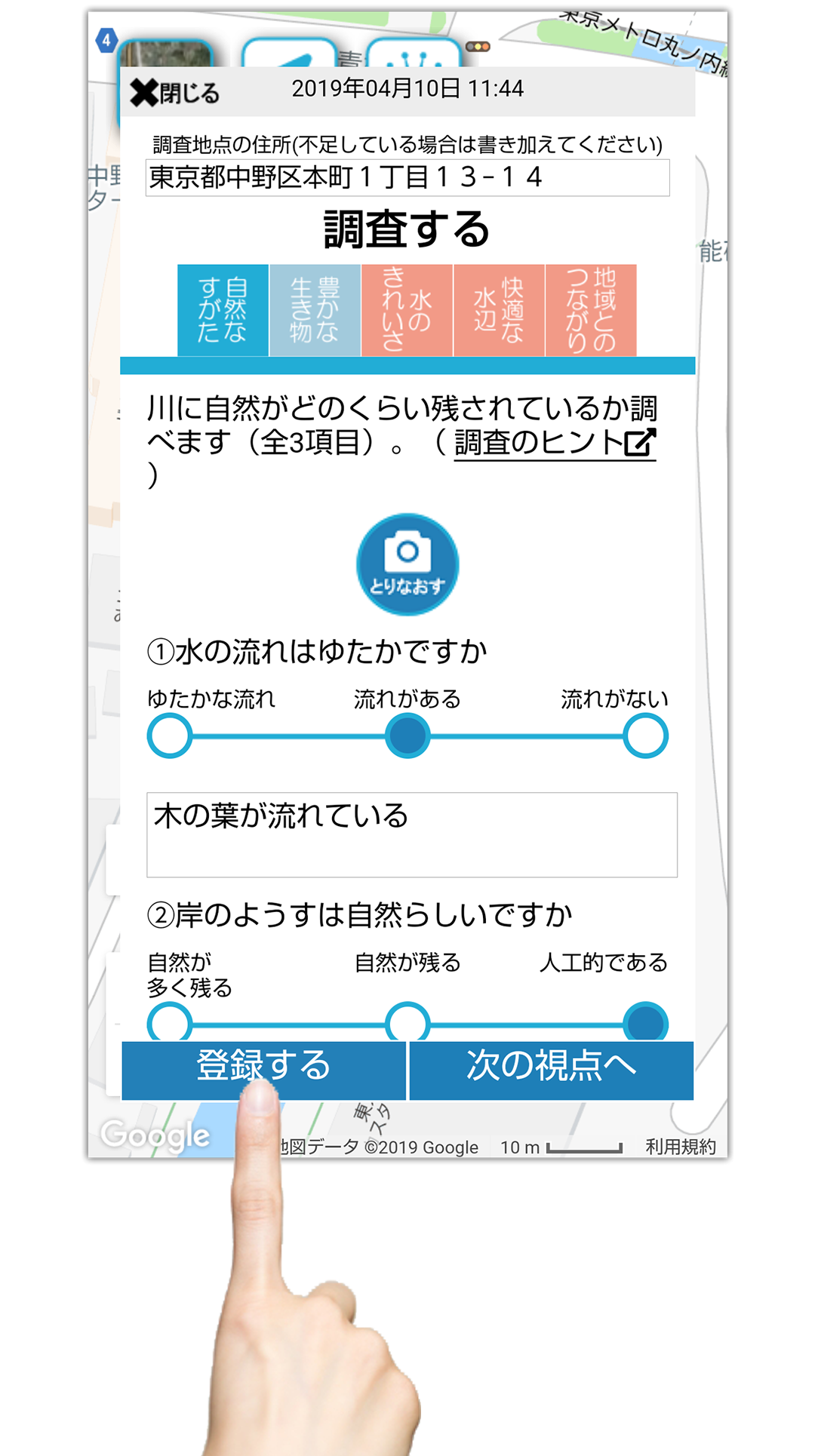815x1456 pixels.
Task: Switch to the 豊かな生き物 tab
Action: point(315,310)
